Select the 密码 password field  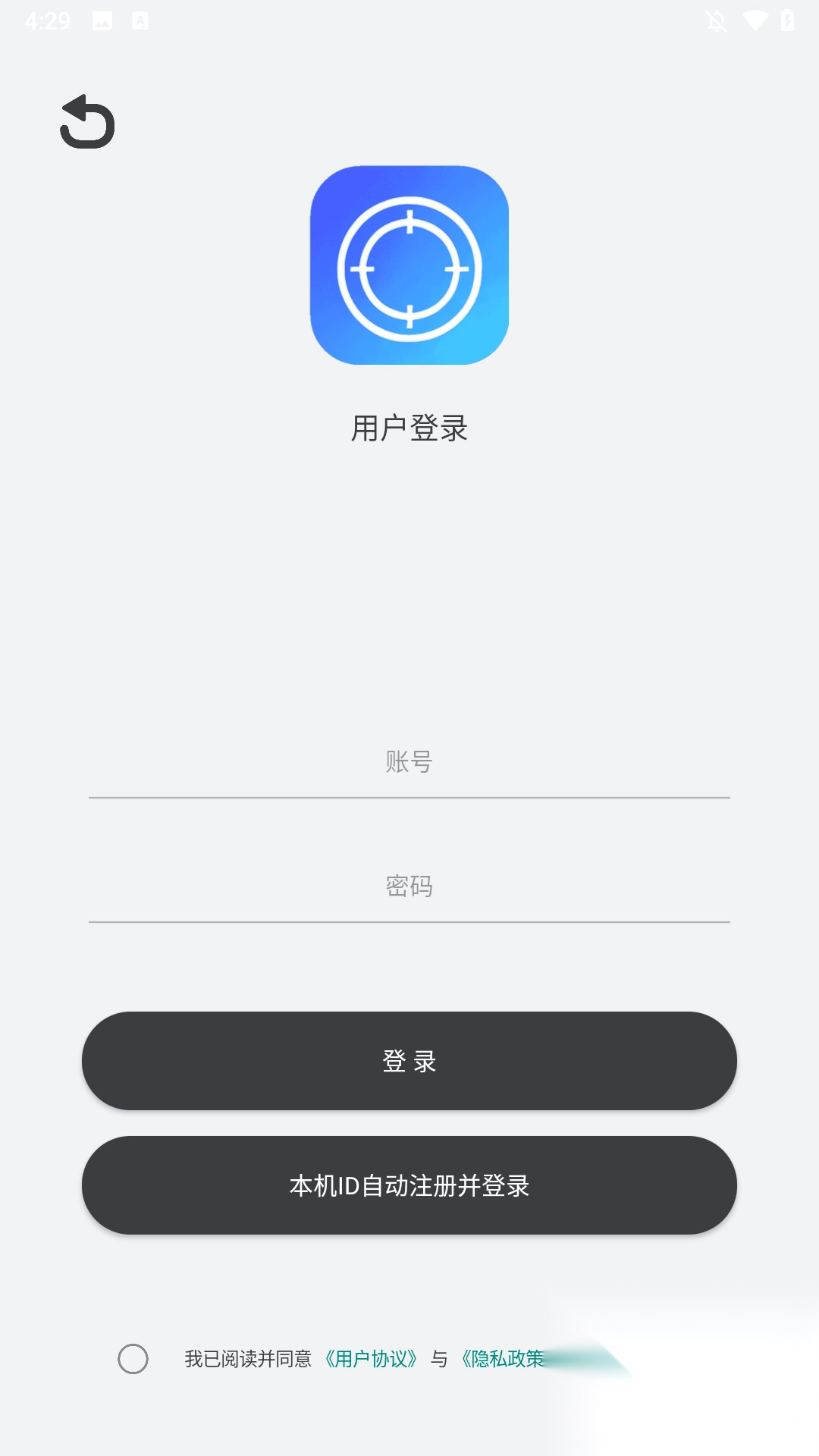[x=409, y=886]
